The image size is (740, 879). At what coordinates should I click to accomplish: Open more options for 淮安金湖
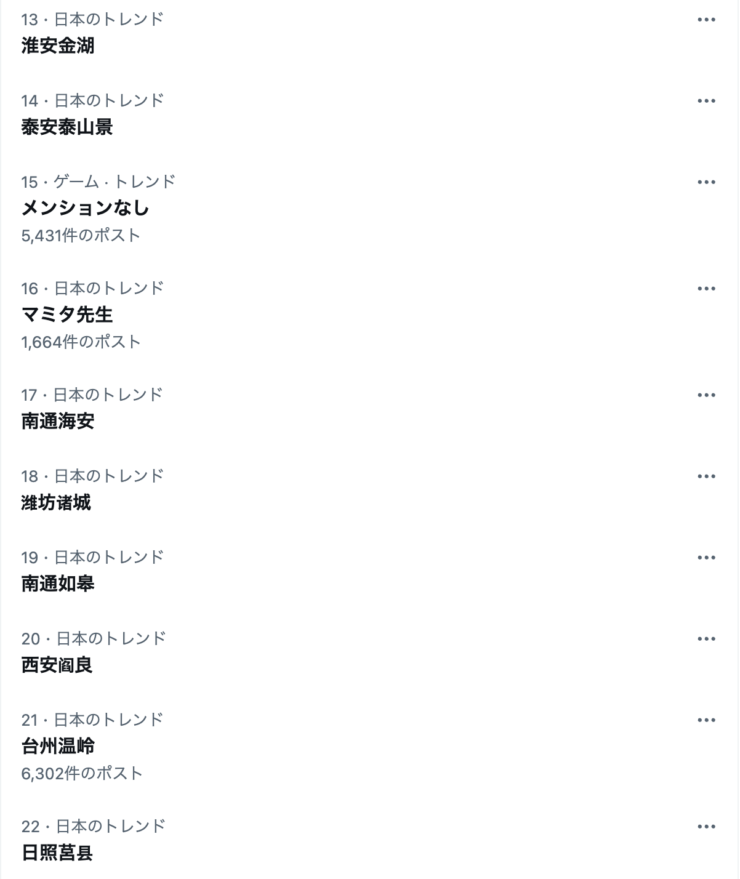[706, 20]
